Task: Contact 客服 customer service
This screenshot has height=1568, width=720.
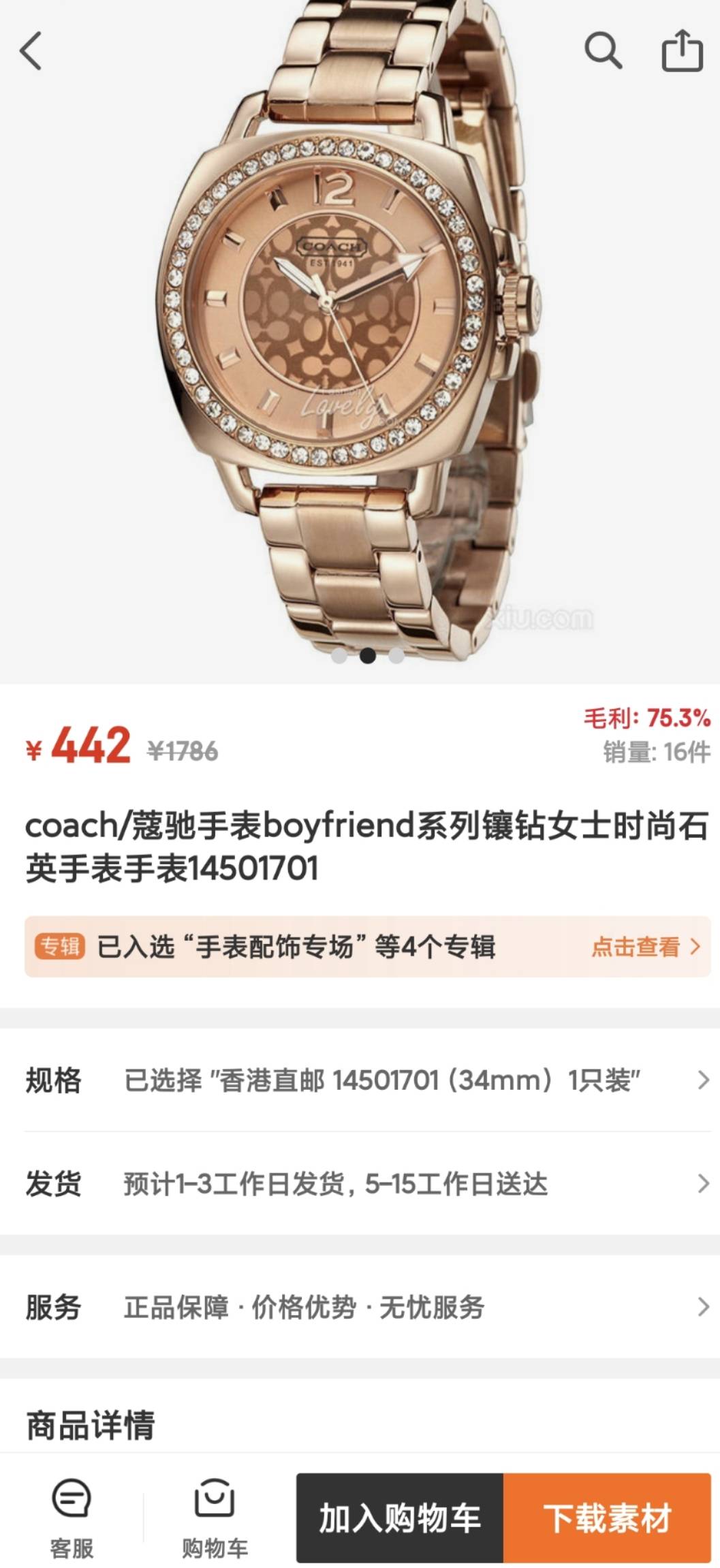Action: coord(72,1518)
